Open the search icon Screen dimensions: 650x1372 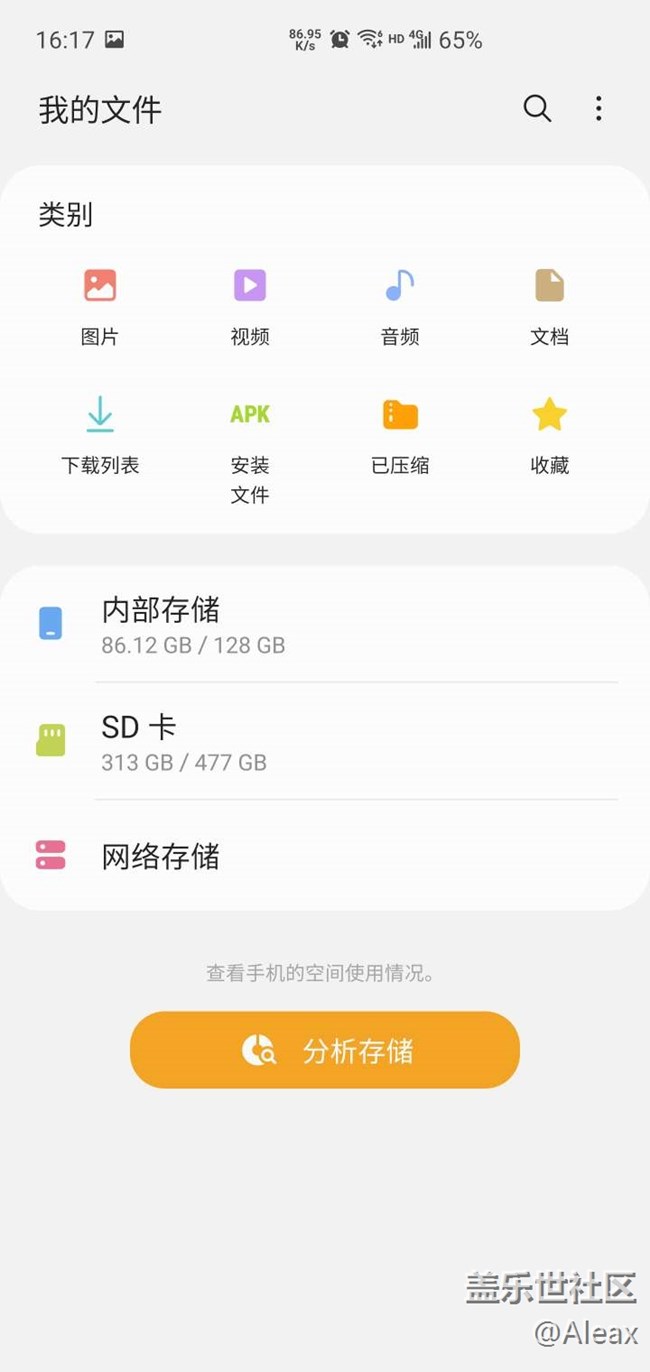click(x=537, y=108)
